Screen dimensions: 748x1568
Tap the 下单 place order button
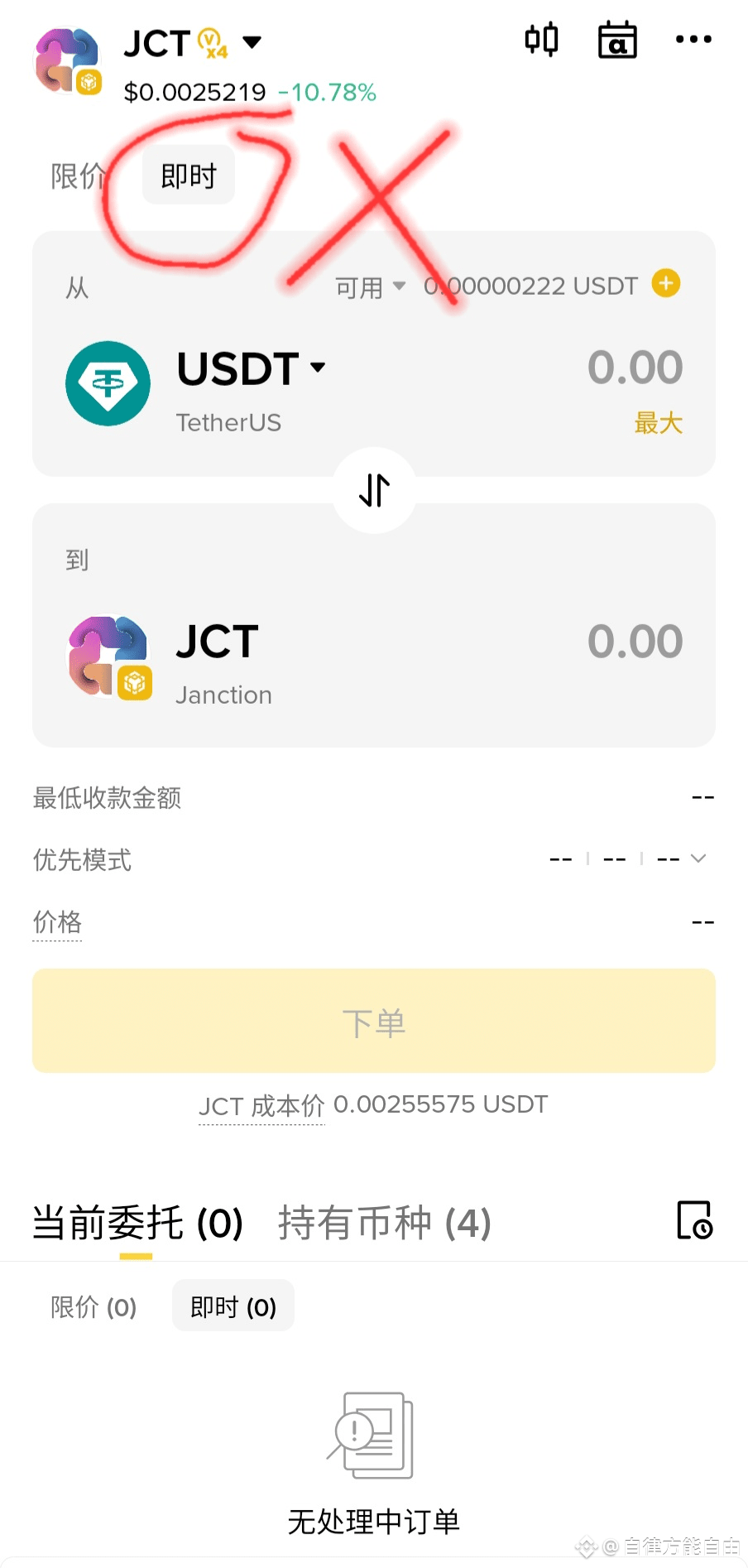[374, 1021]
